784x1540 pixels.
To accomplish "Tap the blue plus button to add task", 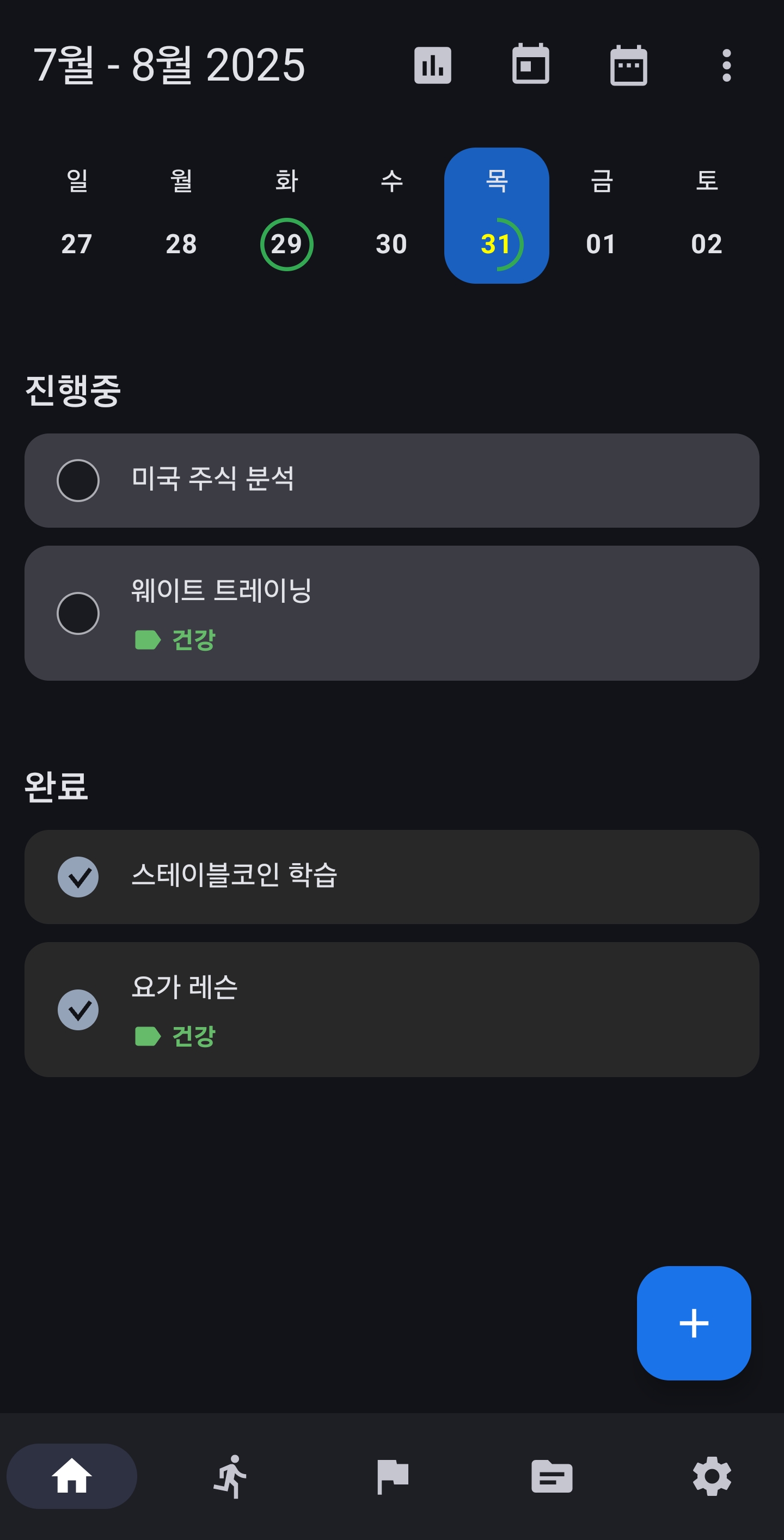I will click(694, 1322).
